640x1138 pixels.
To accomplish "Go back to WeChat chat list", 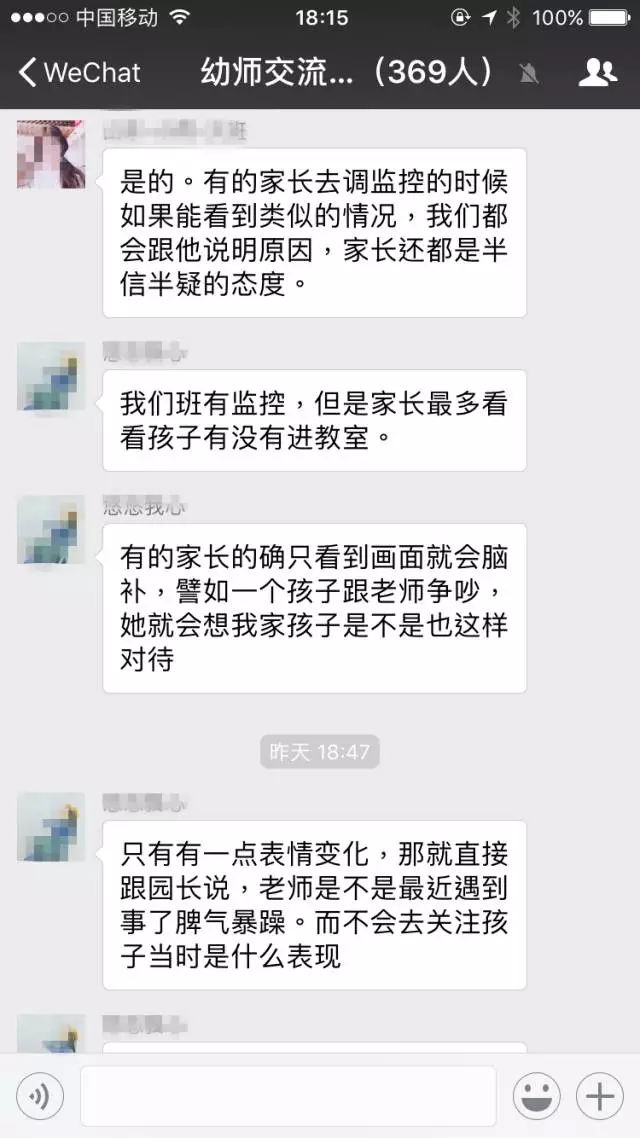I will 78,72.
